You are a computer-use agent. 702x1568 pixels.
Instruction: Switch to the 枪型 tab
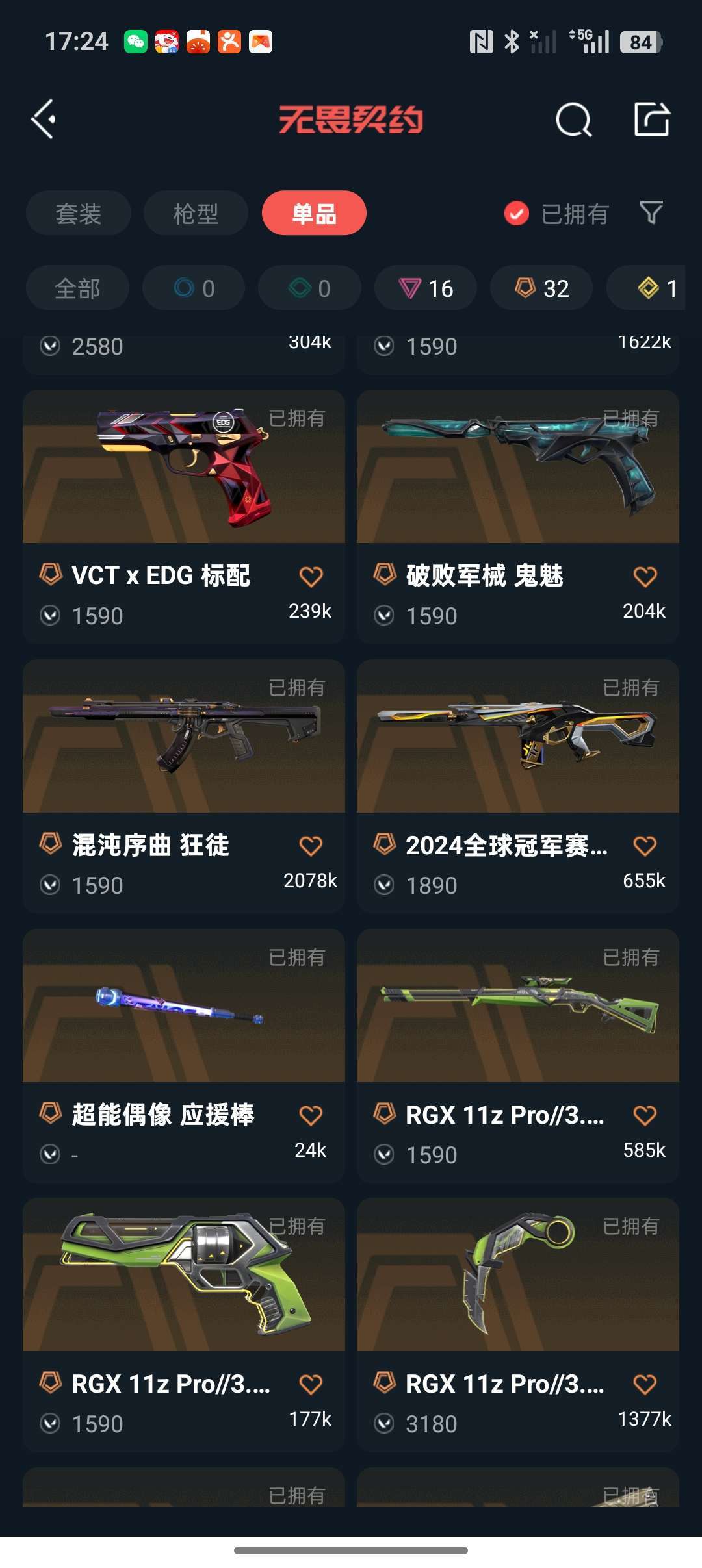pyautogui.click(x=196, y=213)
